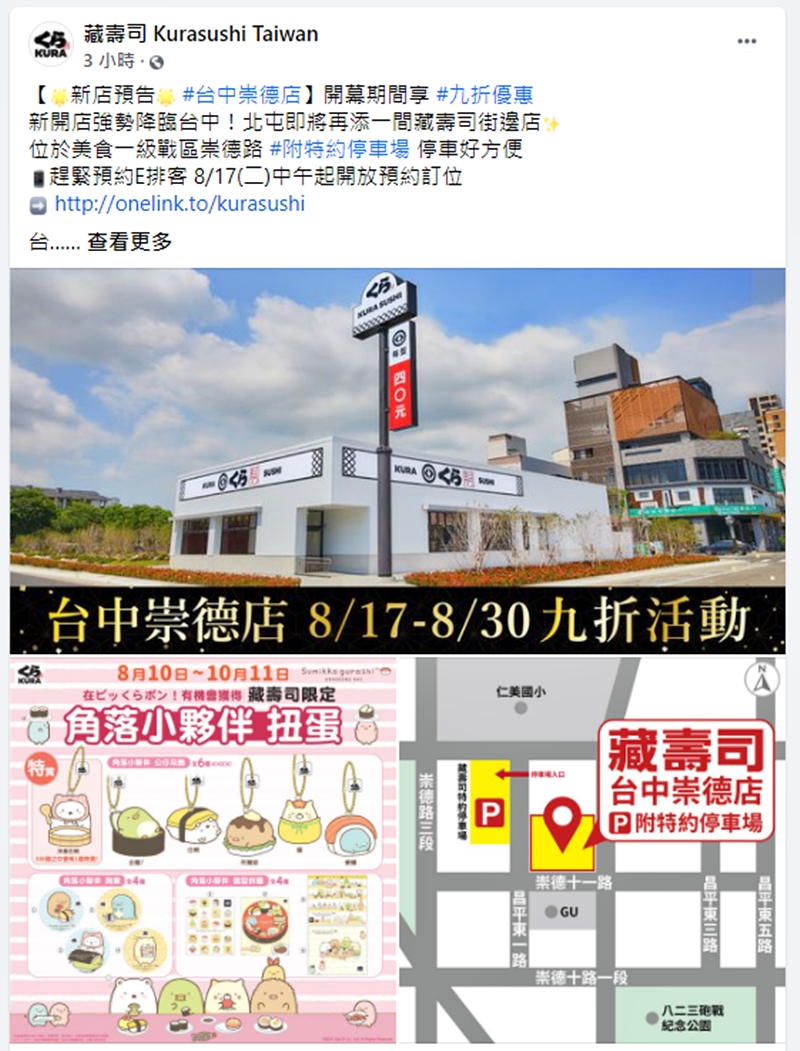Open the onelink.to/kurasushi link
The image size is (800, 1051).
tap(179, 204)
